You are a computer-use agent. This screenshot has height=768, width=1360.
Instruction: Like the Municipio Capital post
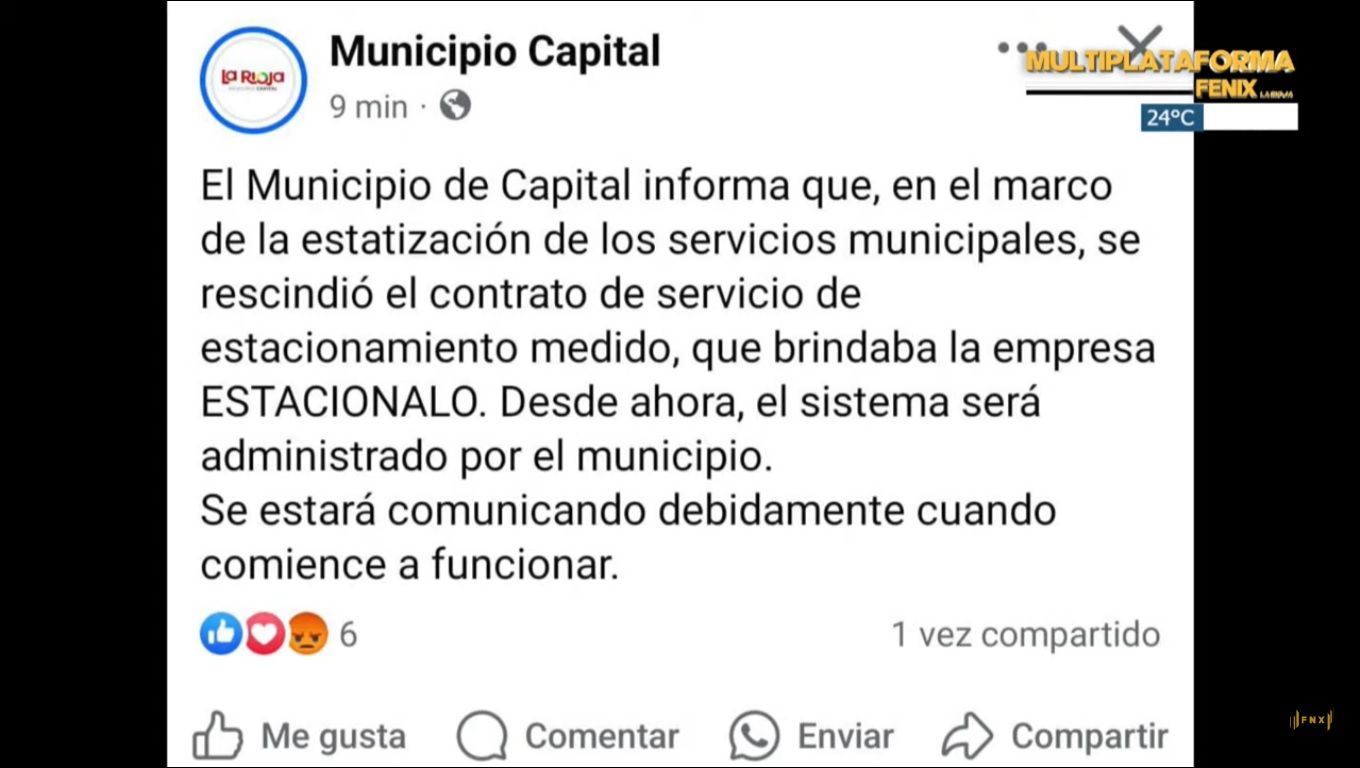click(x=299, y=737)
